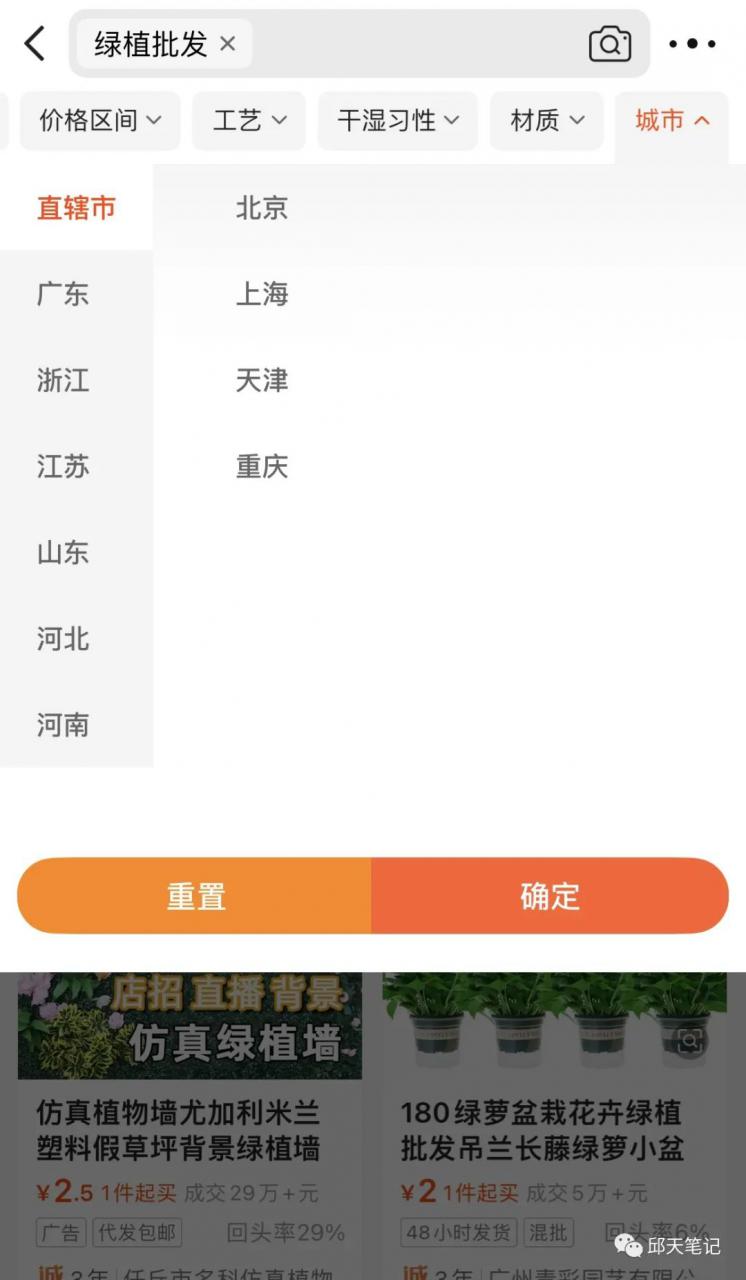Image resolution: width=746 pixels, height=1280 pixels.
Task: Select 北京 as city filter
Action: coord(262,208)
